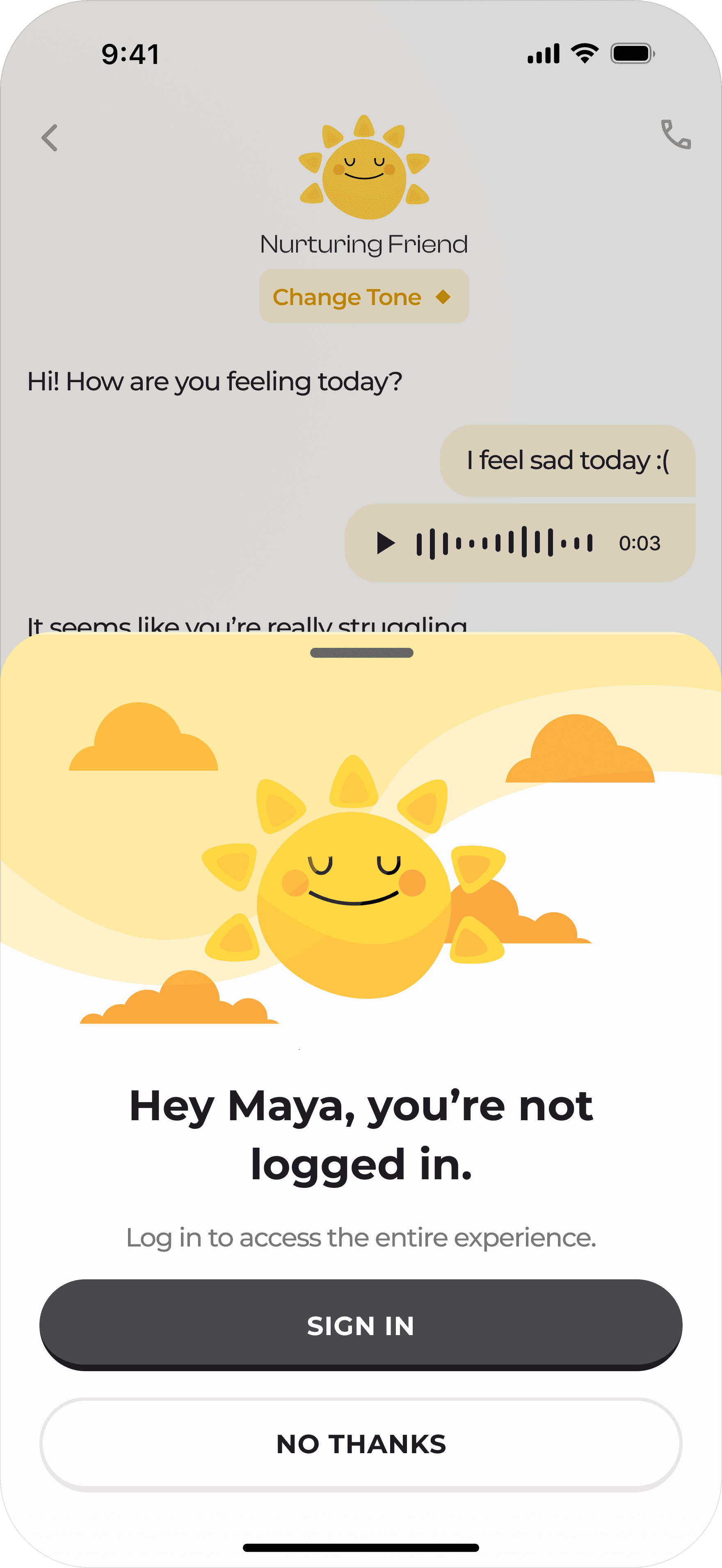
Task: Tap the bottom sheet drag handle
Action: click(361, 652)
